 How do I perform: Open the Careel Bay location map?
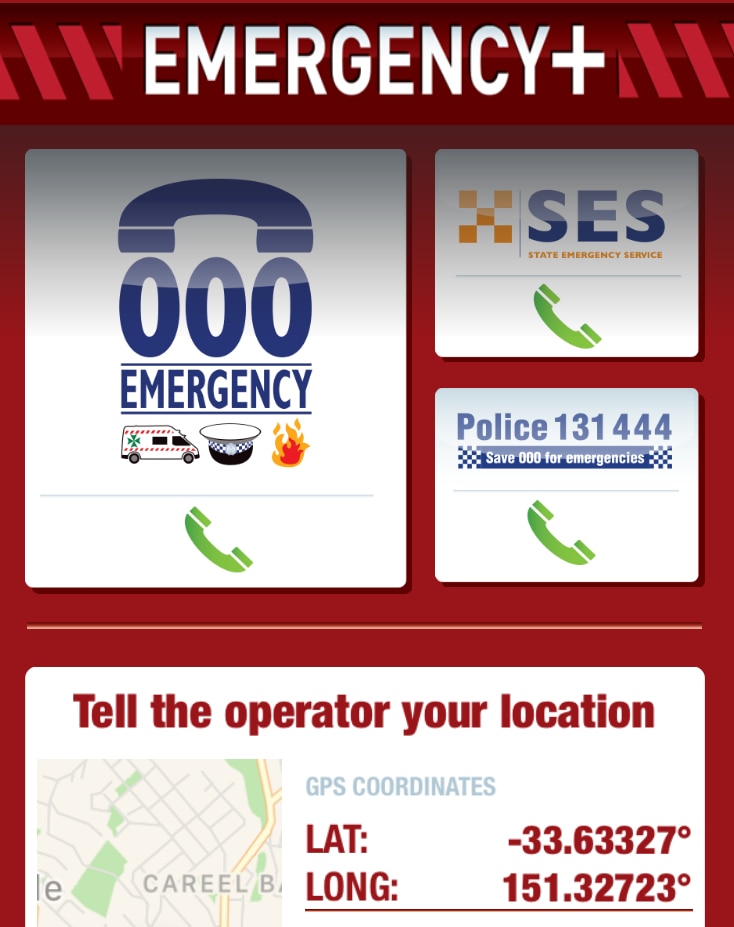point(159,843)
